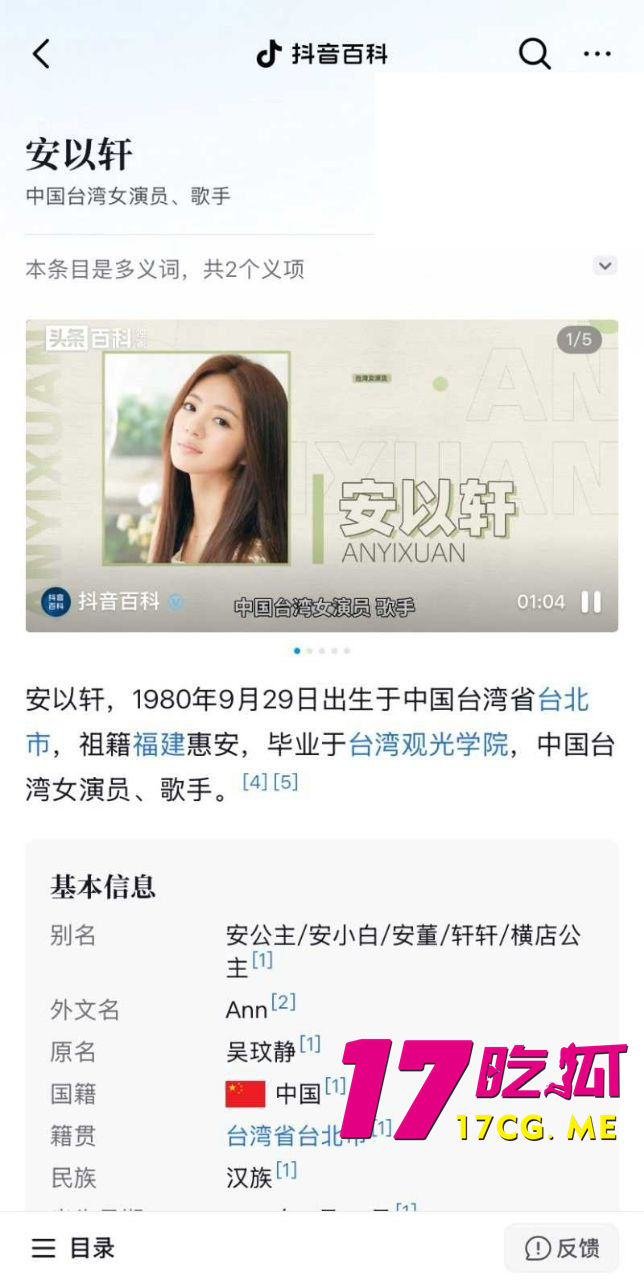Open the 福建 link
This screenshot has height=1280, width=644.
click(159, 745)
